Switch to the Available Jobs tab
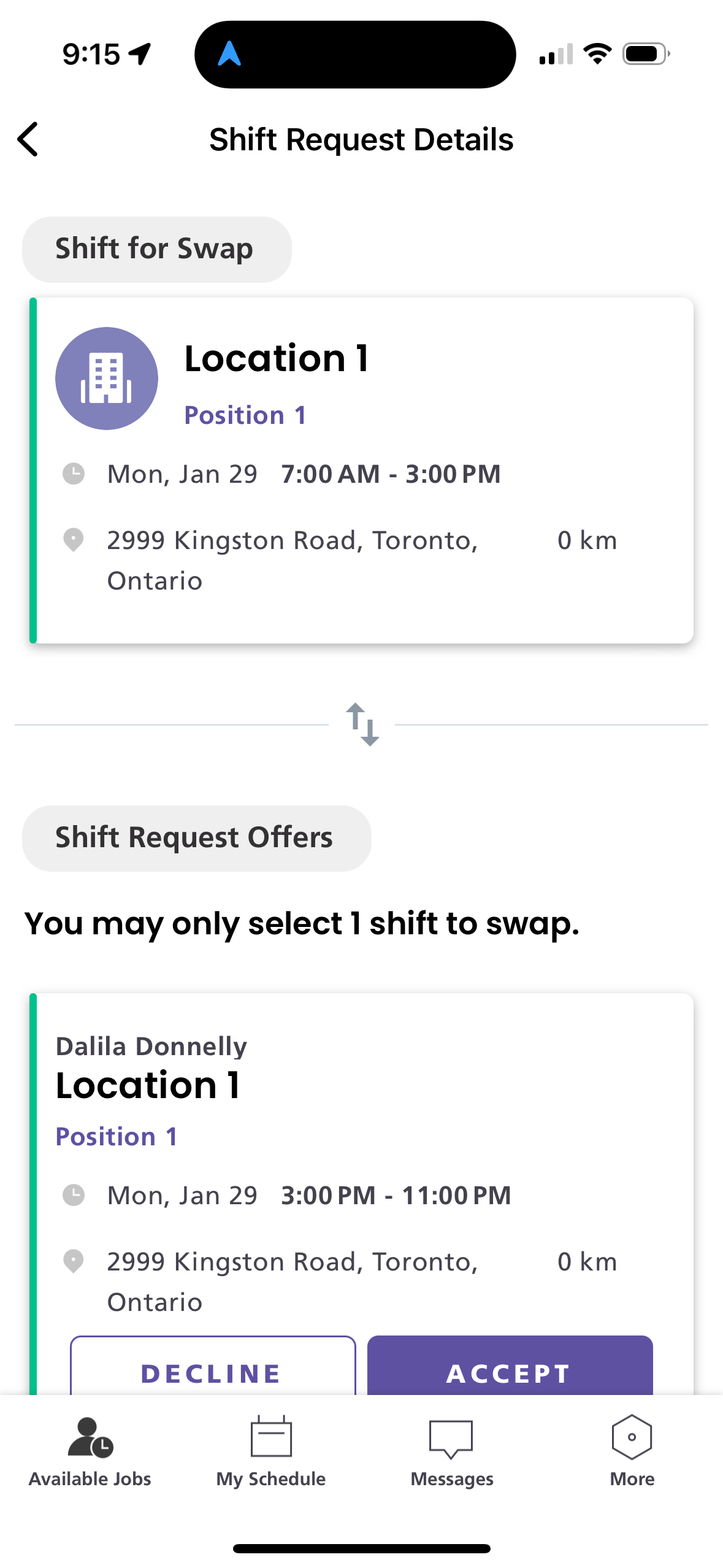 tap(90, 1451)
